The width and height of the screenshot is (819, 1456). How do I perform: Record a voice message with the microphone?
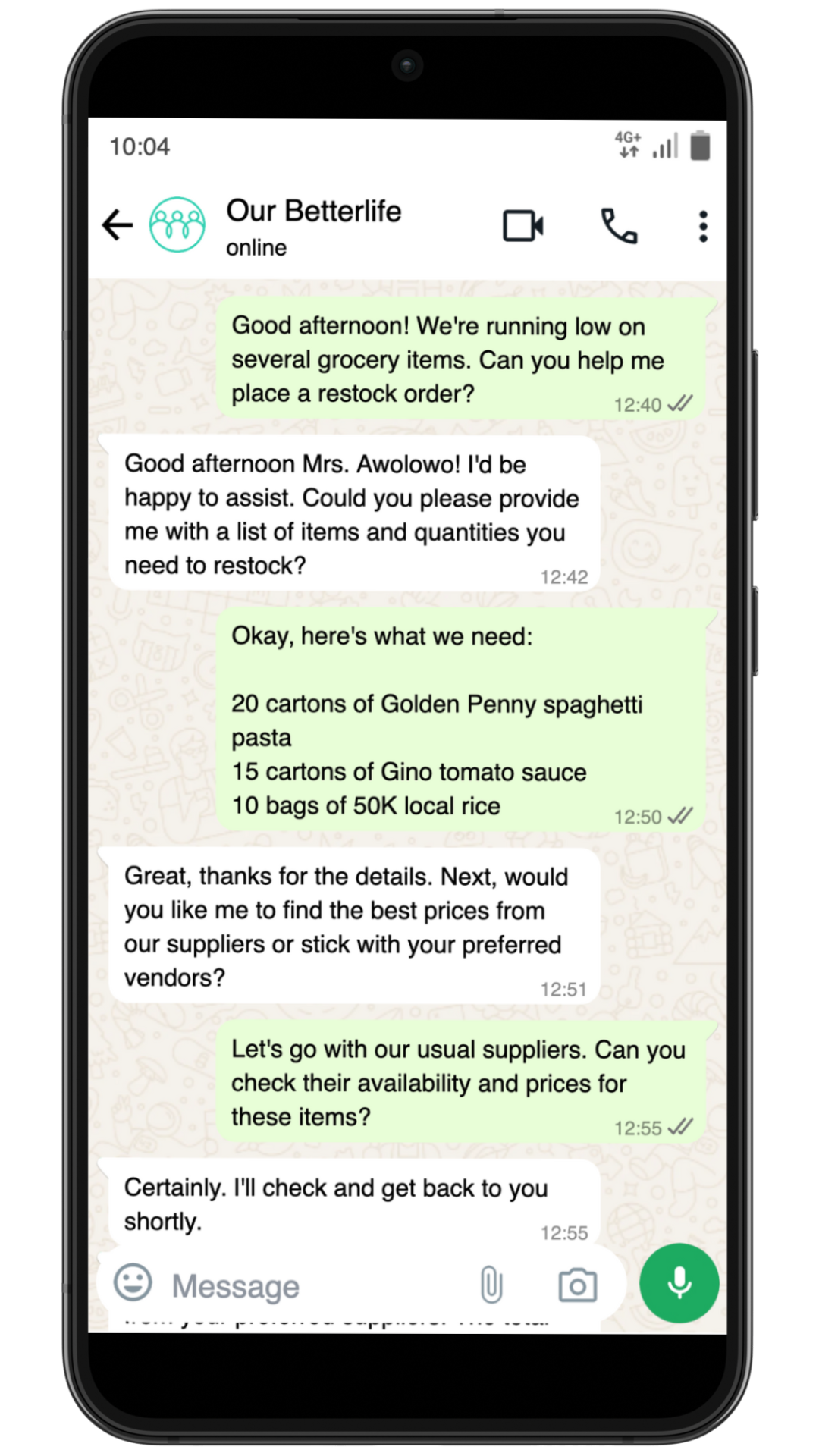(679, 1283)
